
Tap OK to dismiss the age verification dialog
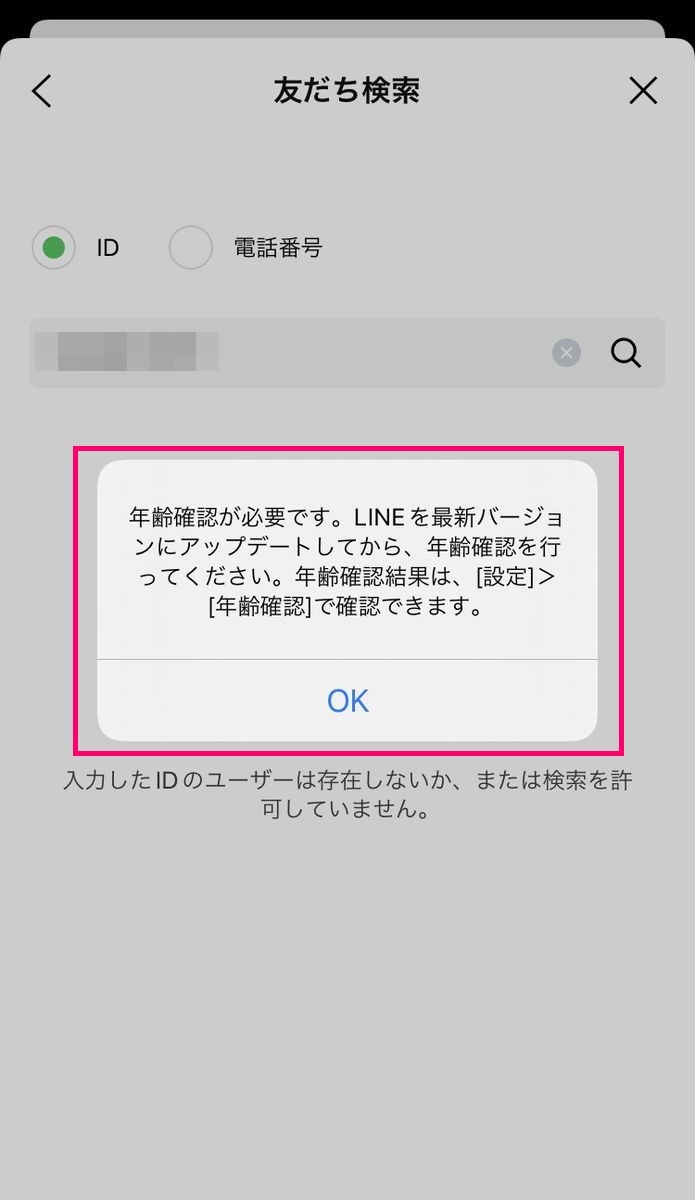347,701
